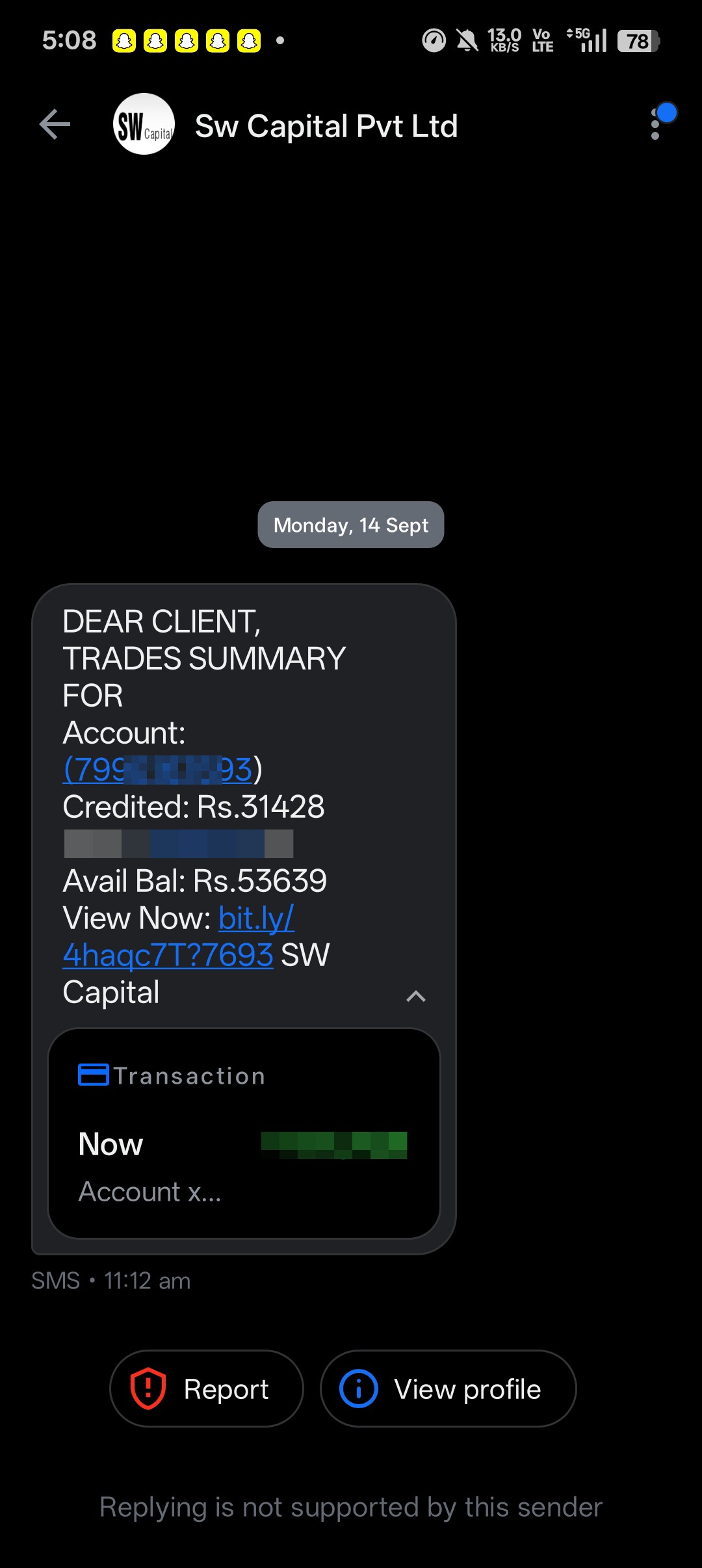702x1568 pixels.
Task: Go back to the message list
Action: pos(55,125)
